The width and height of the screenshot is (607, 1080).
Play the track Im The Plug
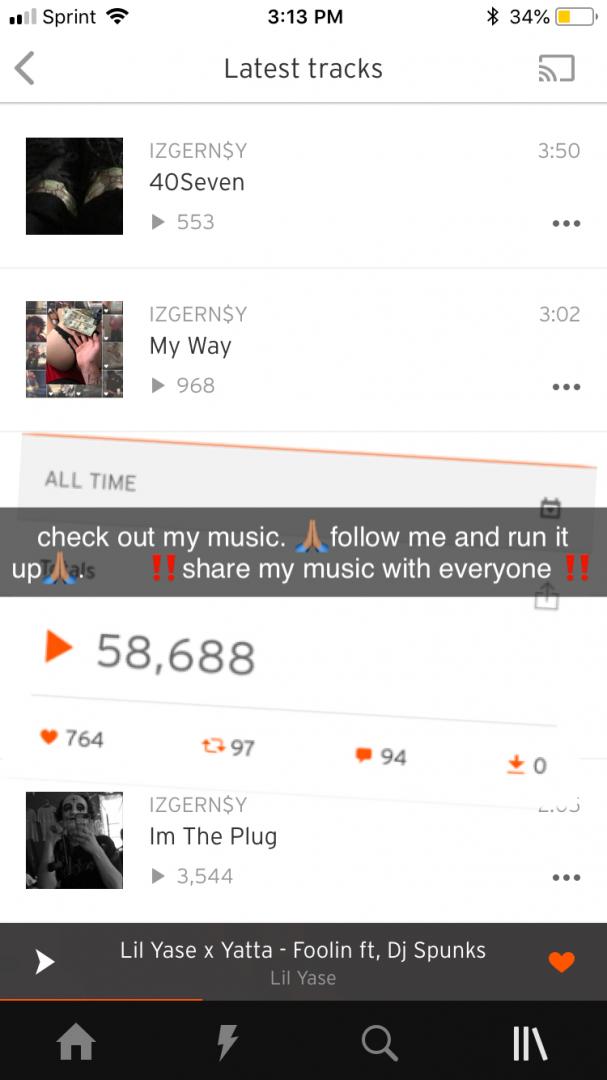pos(303,840)
